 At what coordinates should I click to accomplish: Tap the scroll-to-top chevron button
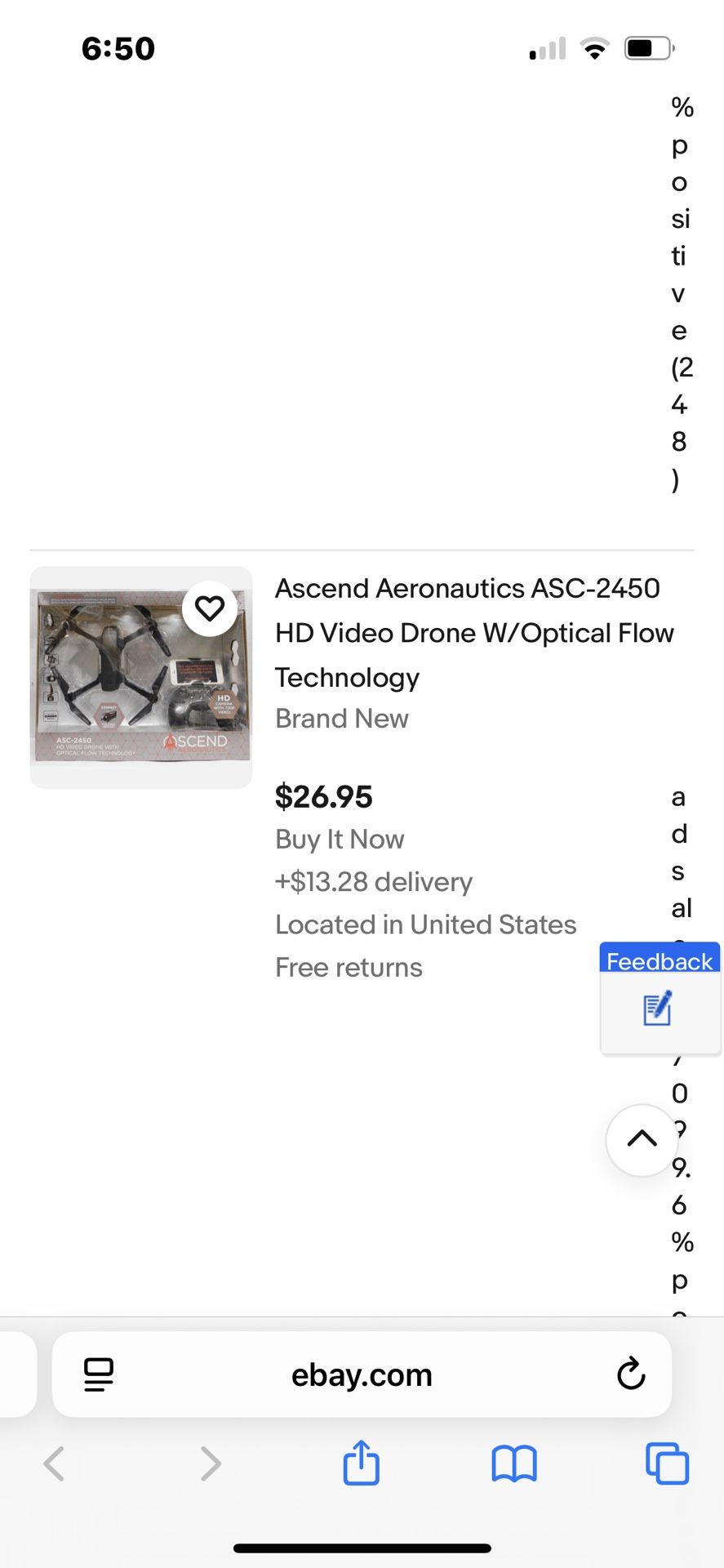point(642,1140)
